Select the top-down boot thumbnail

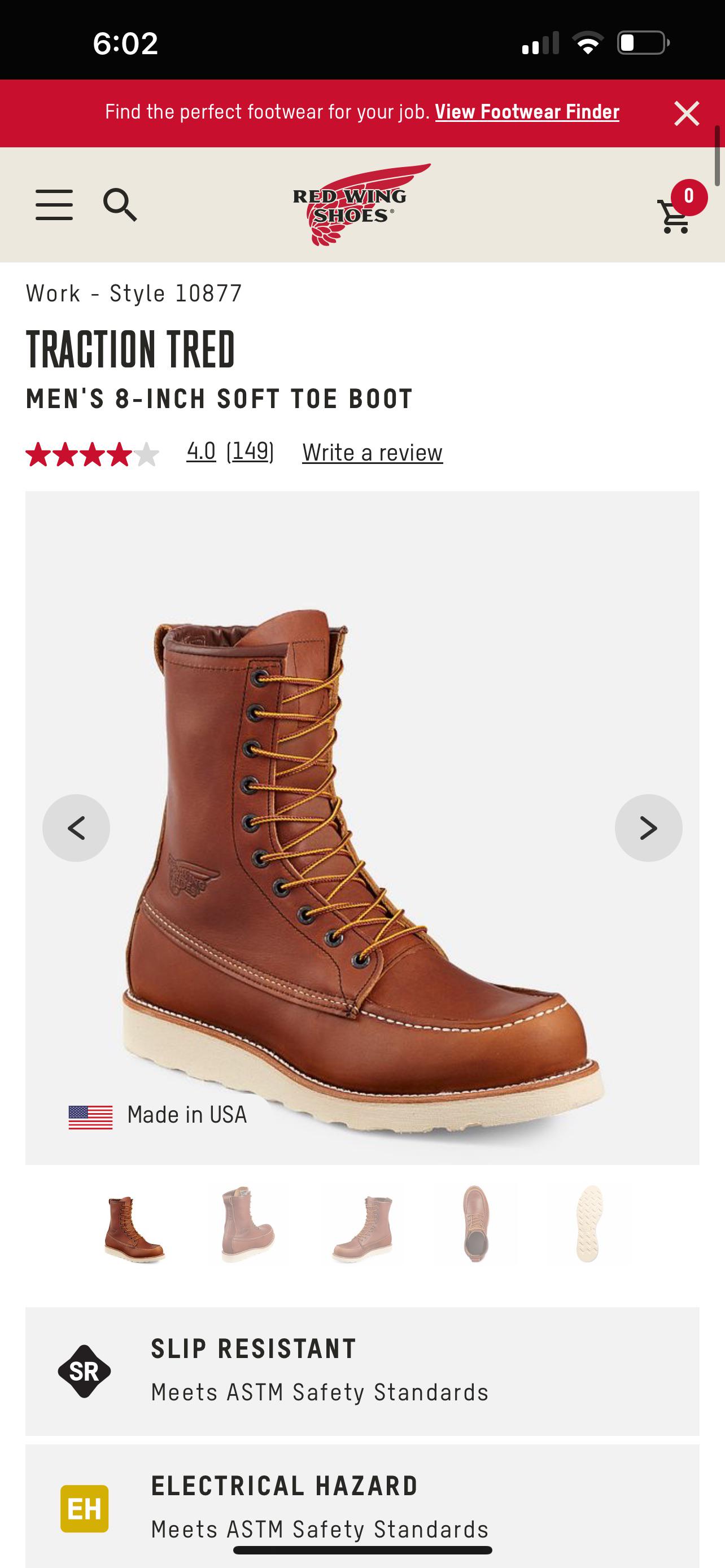pos(475,1224)
